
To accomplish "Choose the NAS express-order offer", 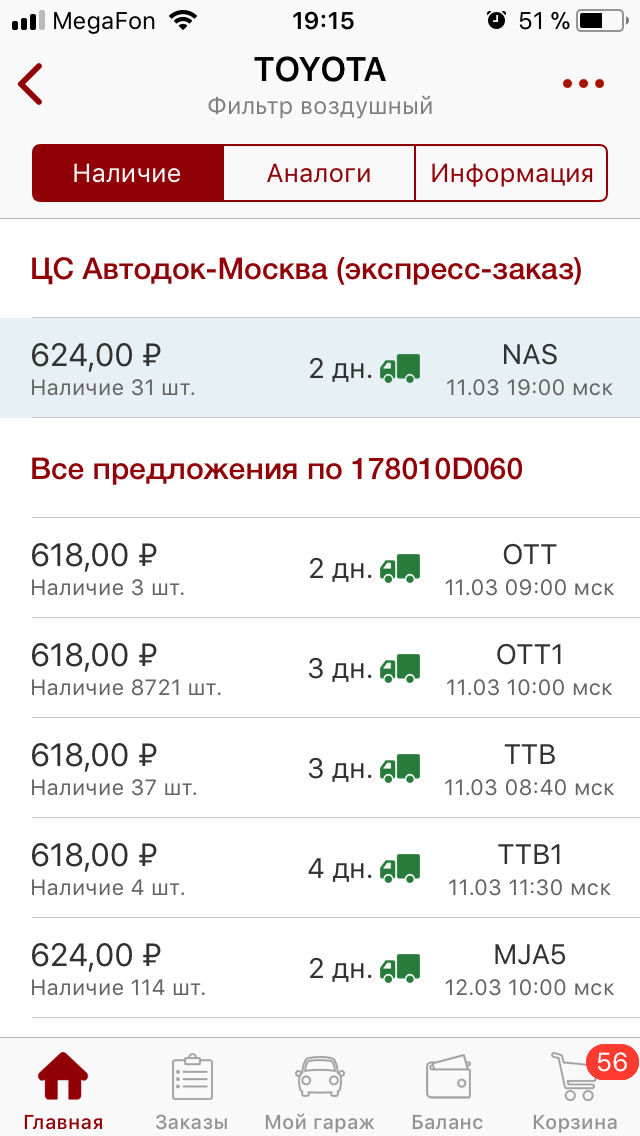I will (x=320, y=368).
